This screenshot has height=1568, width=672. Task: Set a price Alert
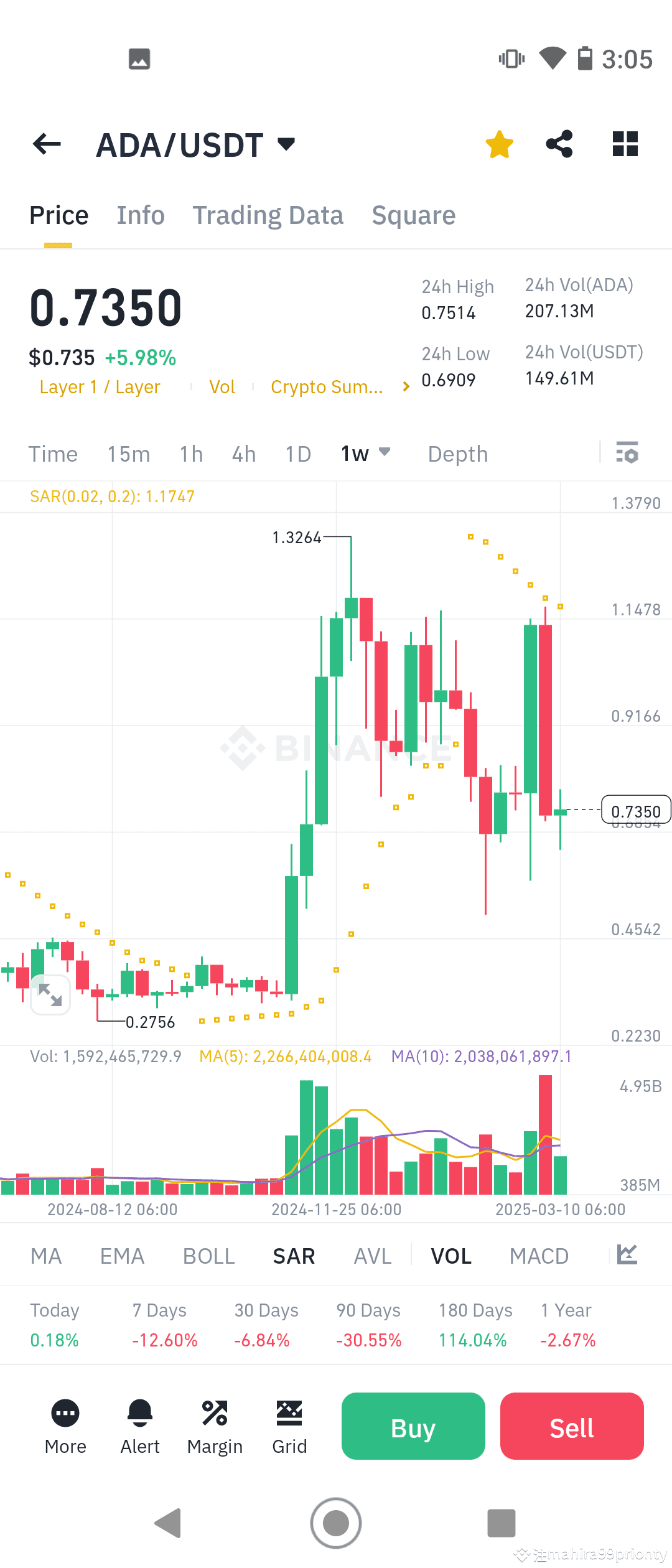pos(139,1425)
